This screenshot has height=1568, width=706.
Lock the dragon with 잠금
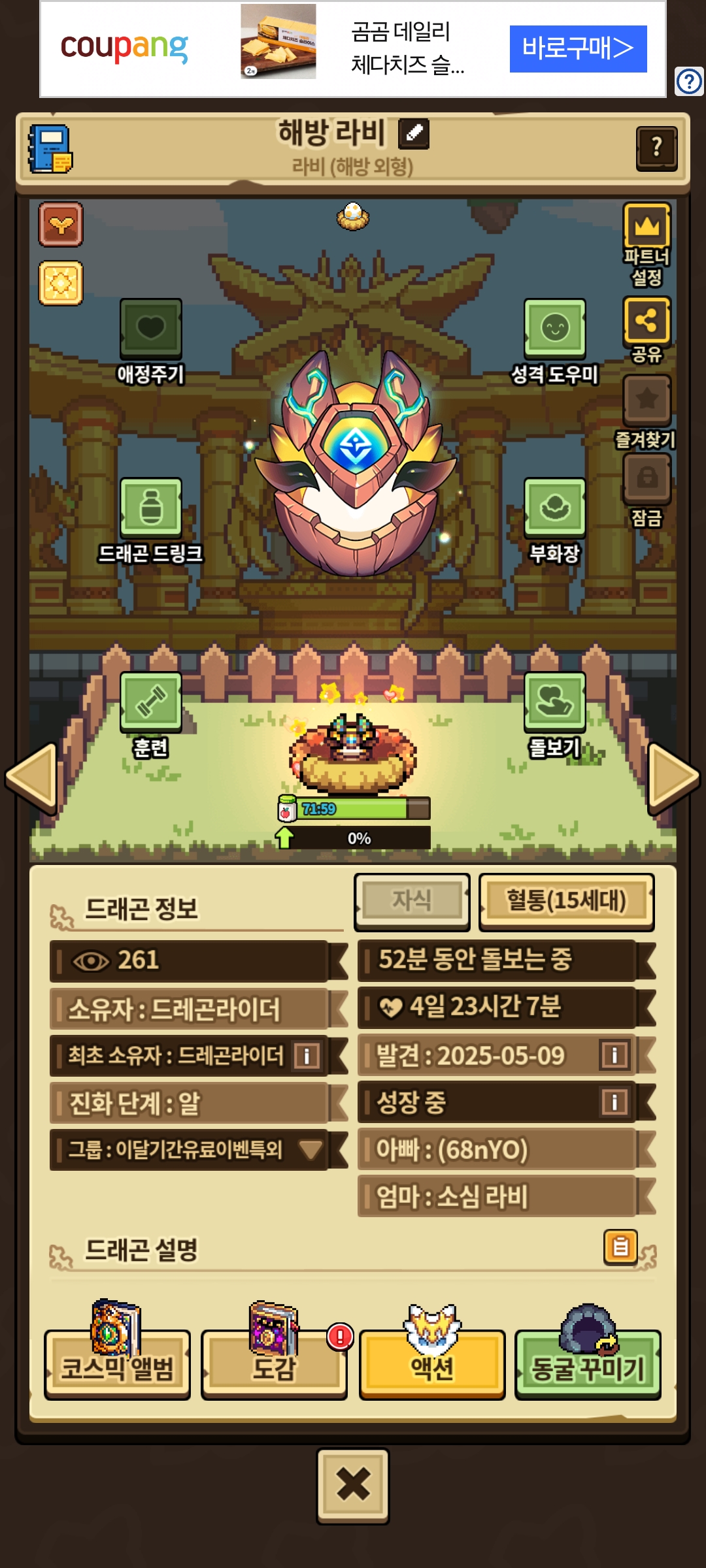(647, 478)
